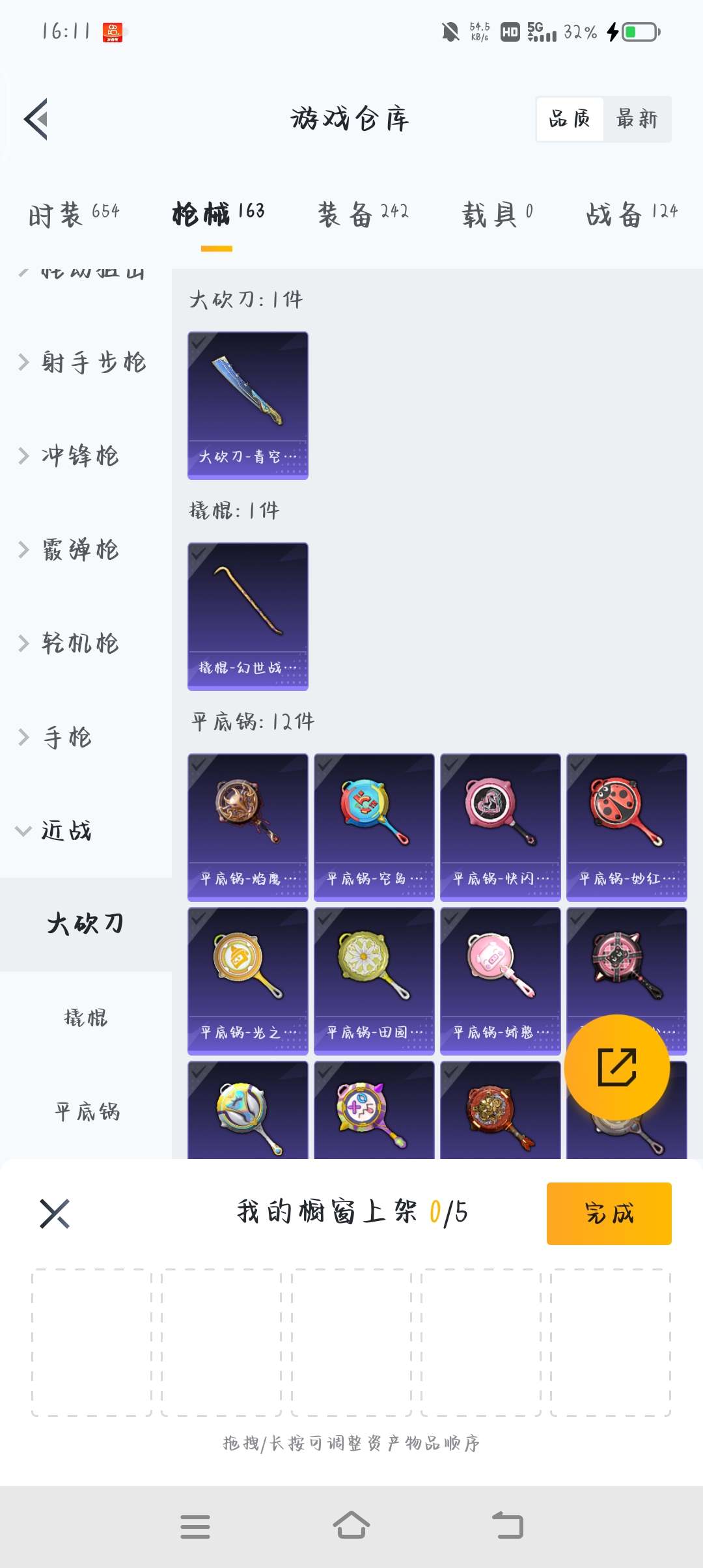
Task: Go back using the top-left arrow
Action: coord(36,119)
